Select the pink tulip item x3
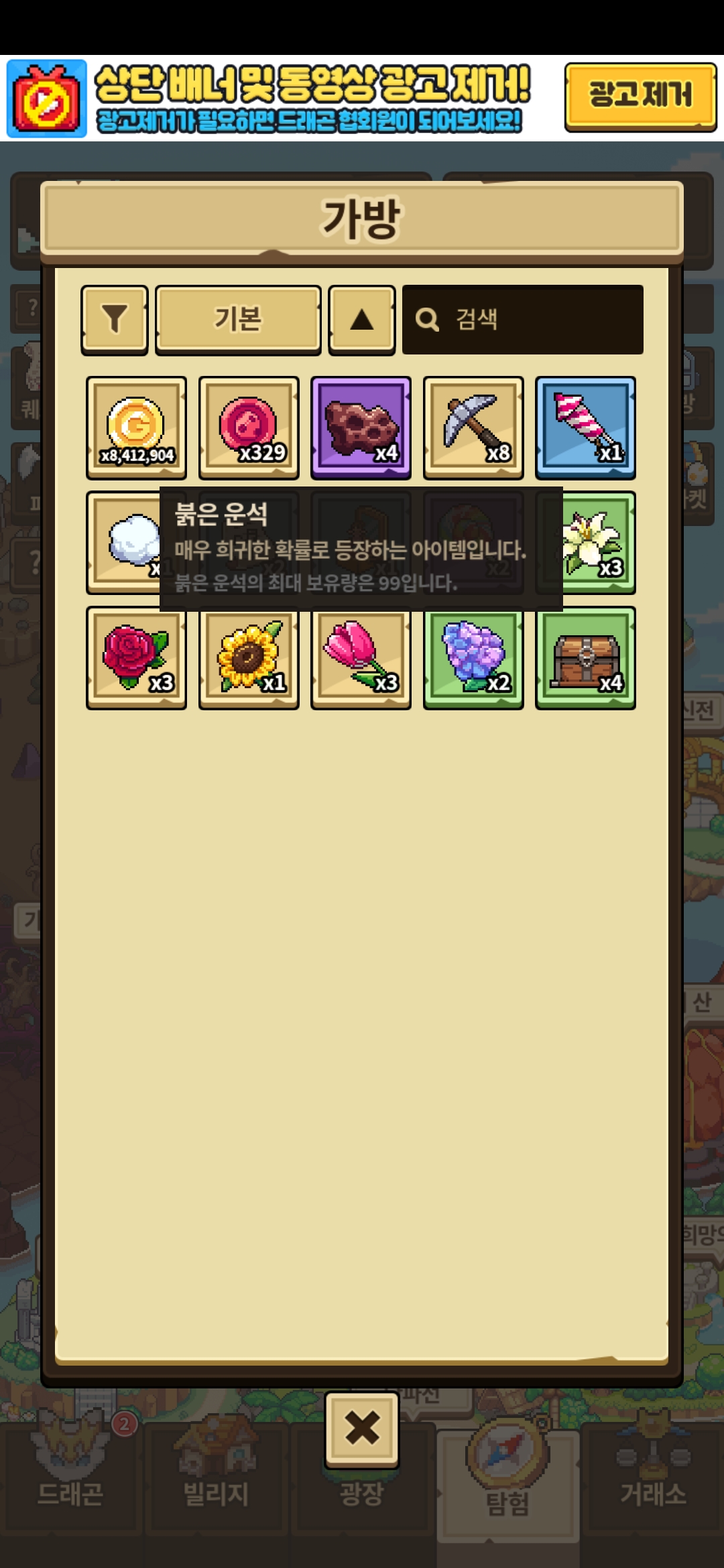 pos(361,657)
